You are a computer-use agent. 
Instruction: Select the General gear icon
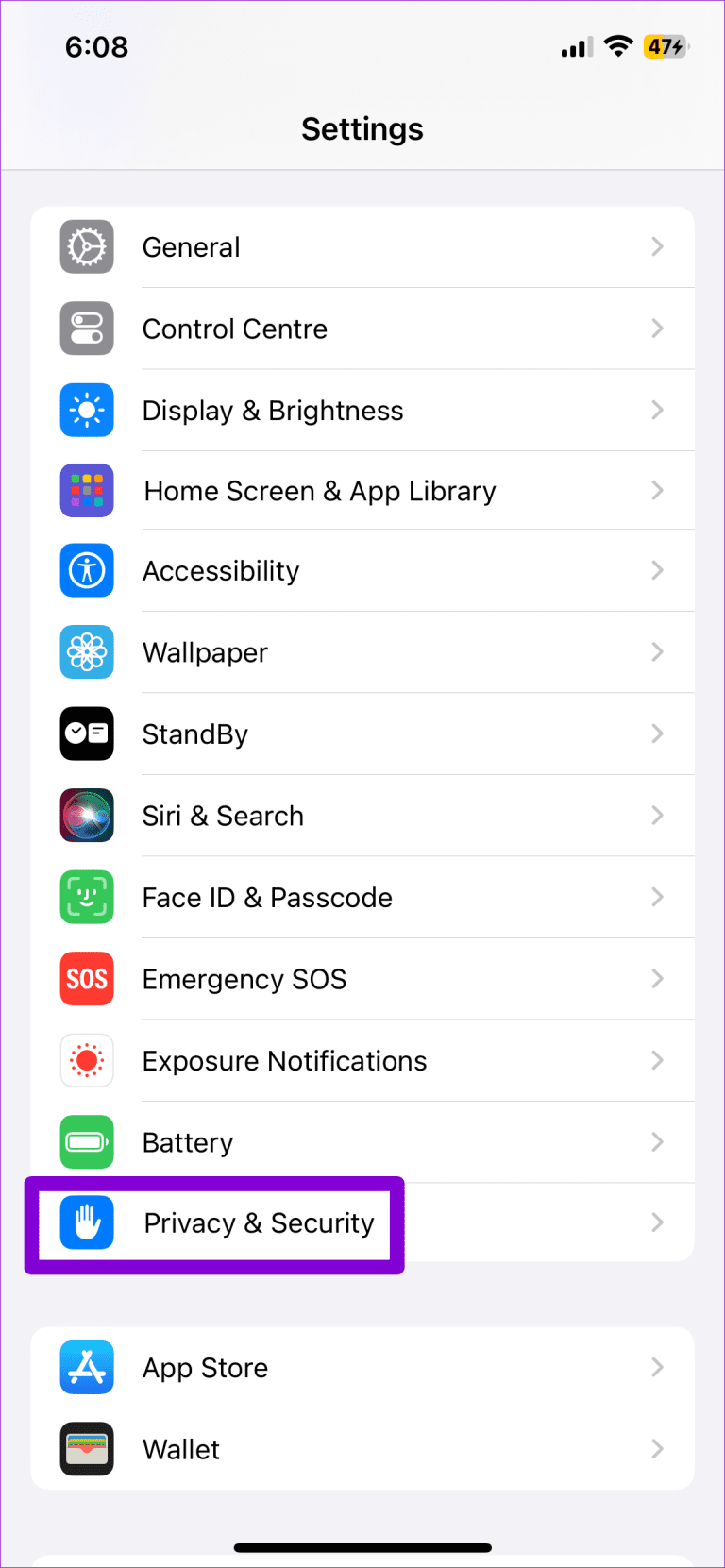[x=87, y=246]
